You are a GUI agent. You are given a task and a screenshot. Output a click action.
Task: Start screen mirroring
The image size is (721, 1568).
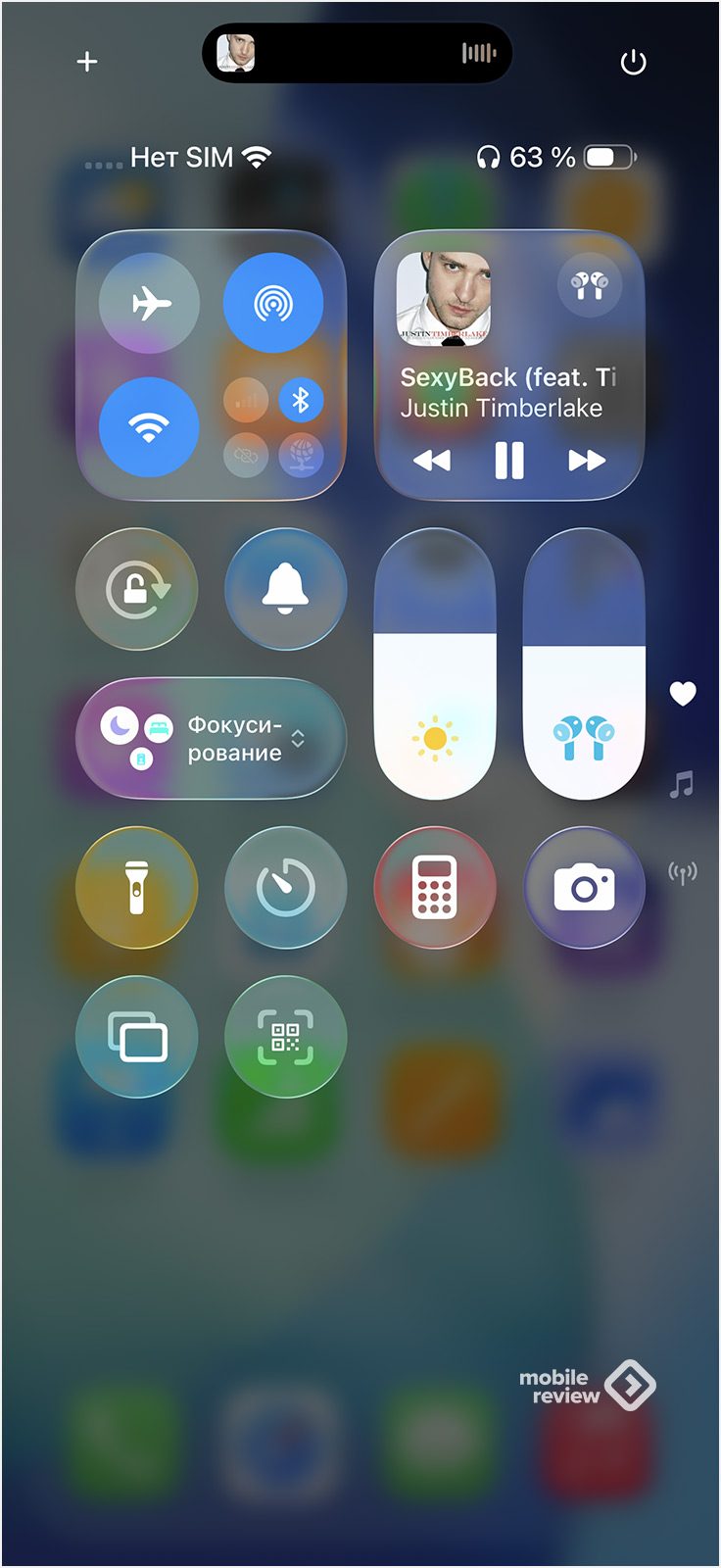pos(137,1037)
